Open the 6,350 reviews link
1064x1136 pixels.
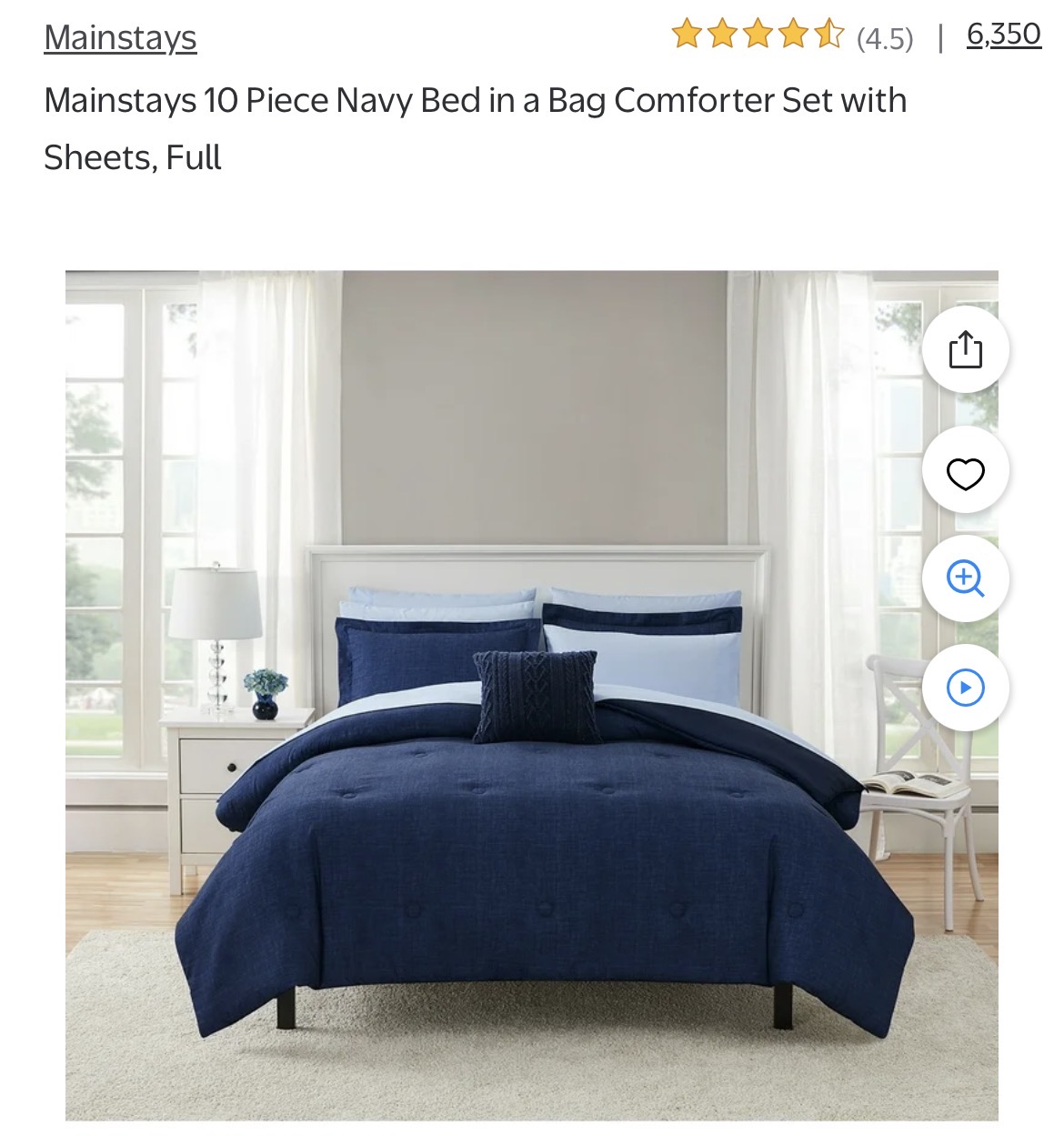[x=1003, y=35]
